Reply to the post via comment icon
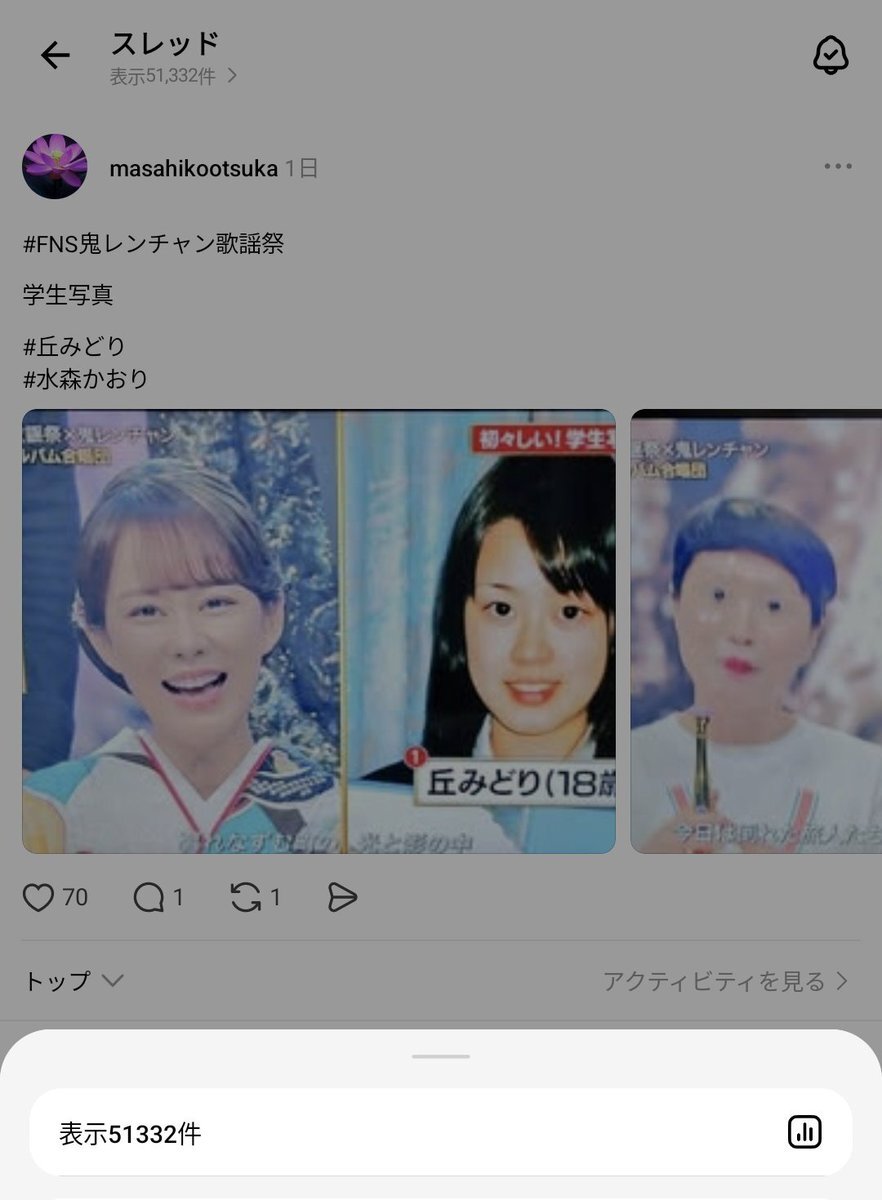 [x=148, y=898]
